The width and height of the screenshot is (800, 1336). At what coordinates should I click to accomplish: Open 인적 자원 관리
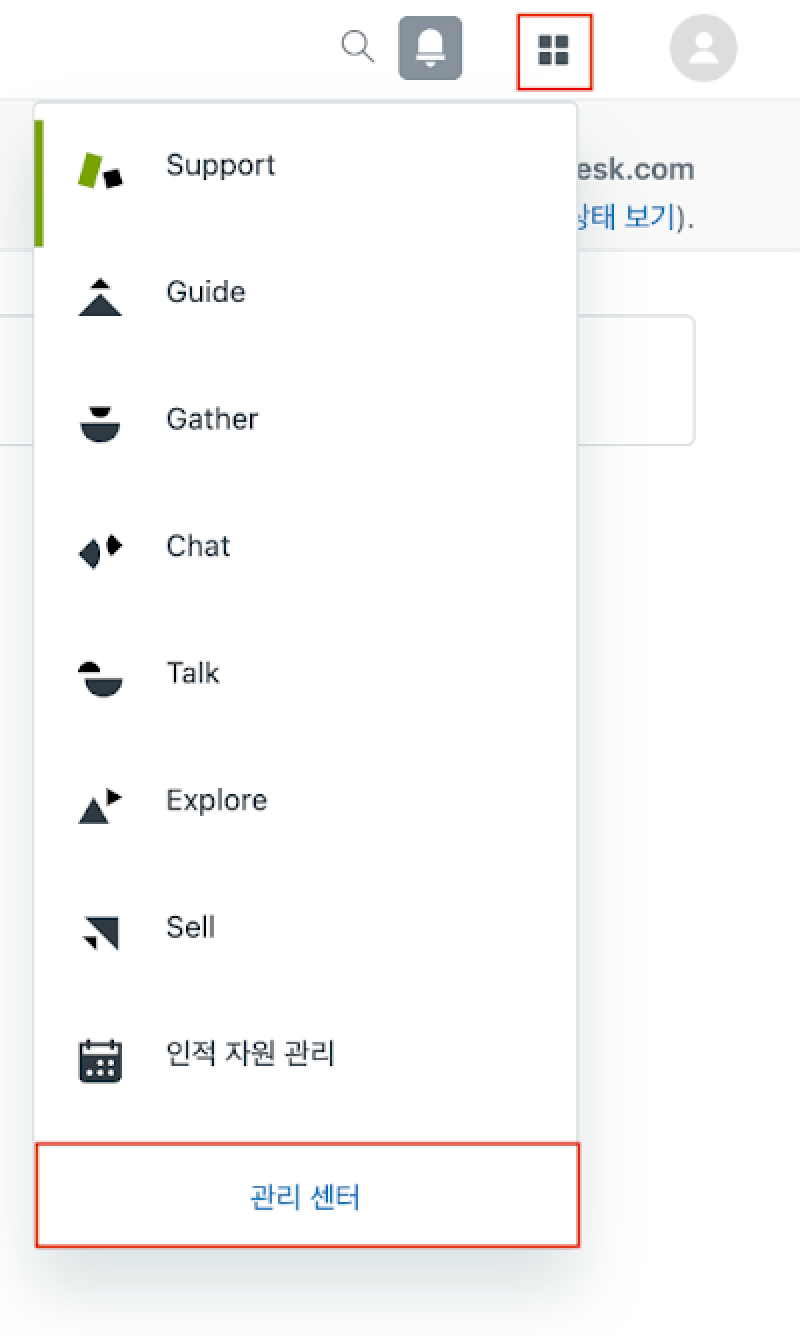[305, 1054]
